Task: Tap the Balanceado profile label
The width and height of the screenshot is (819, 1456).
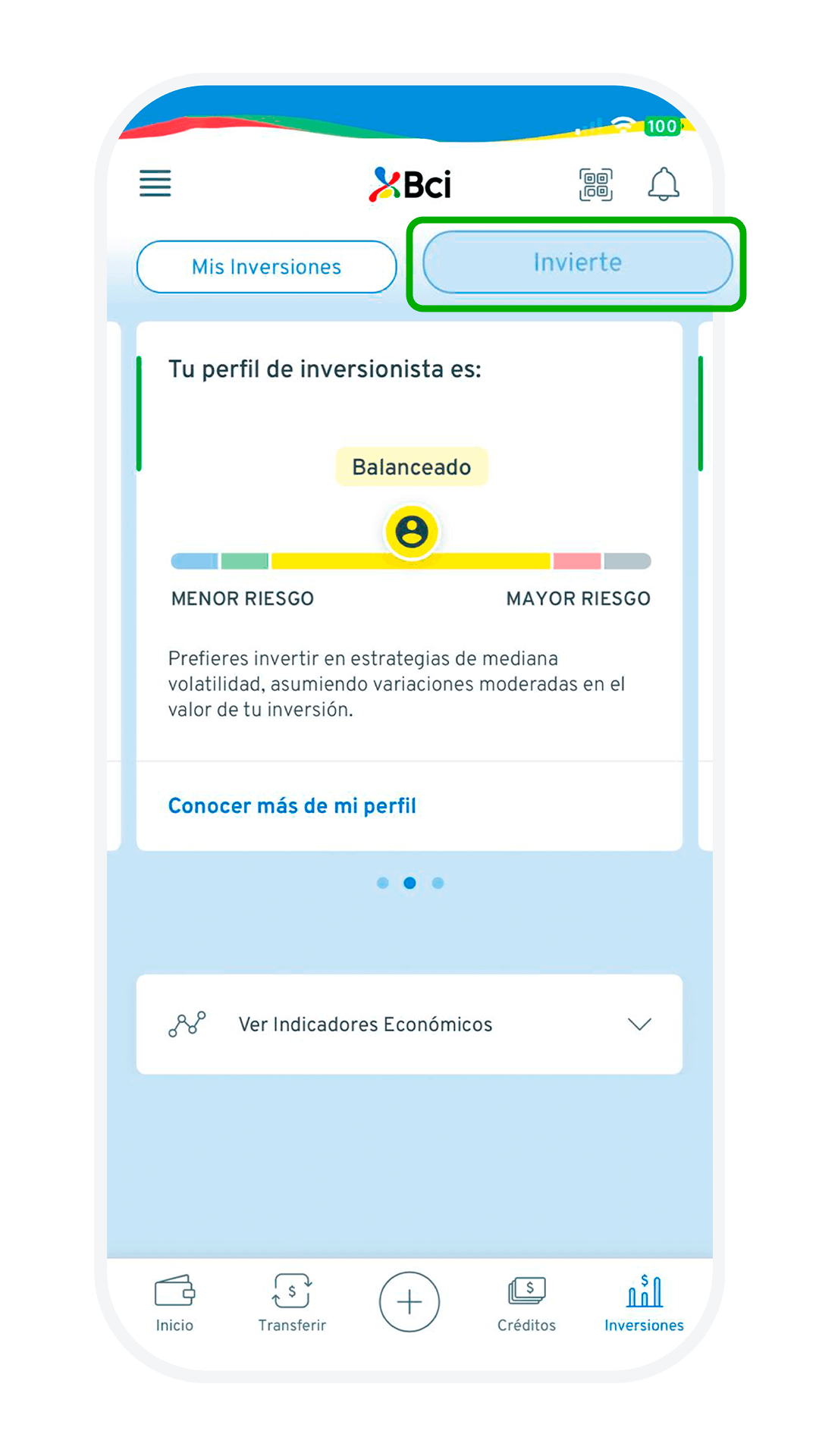Action: pos(410,466)
